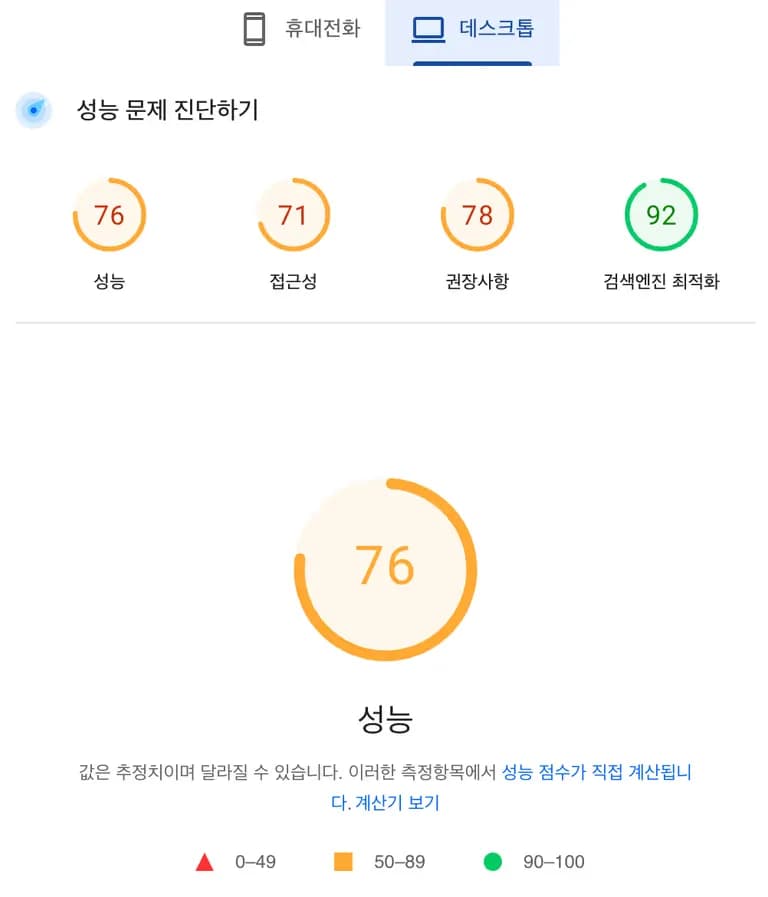Select the 검색엔진 최적화 gauge showing 92
The width and height of the screenshot is (768, 897).
661,215
